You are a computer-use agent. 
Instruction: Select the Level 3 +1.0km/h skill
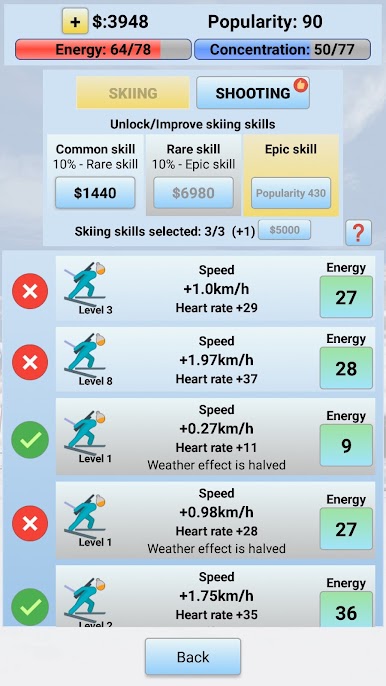click(x=30, y=291)
